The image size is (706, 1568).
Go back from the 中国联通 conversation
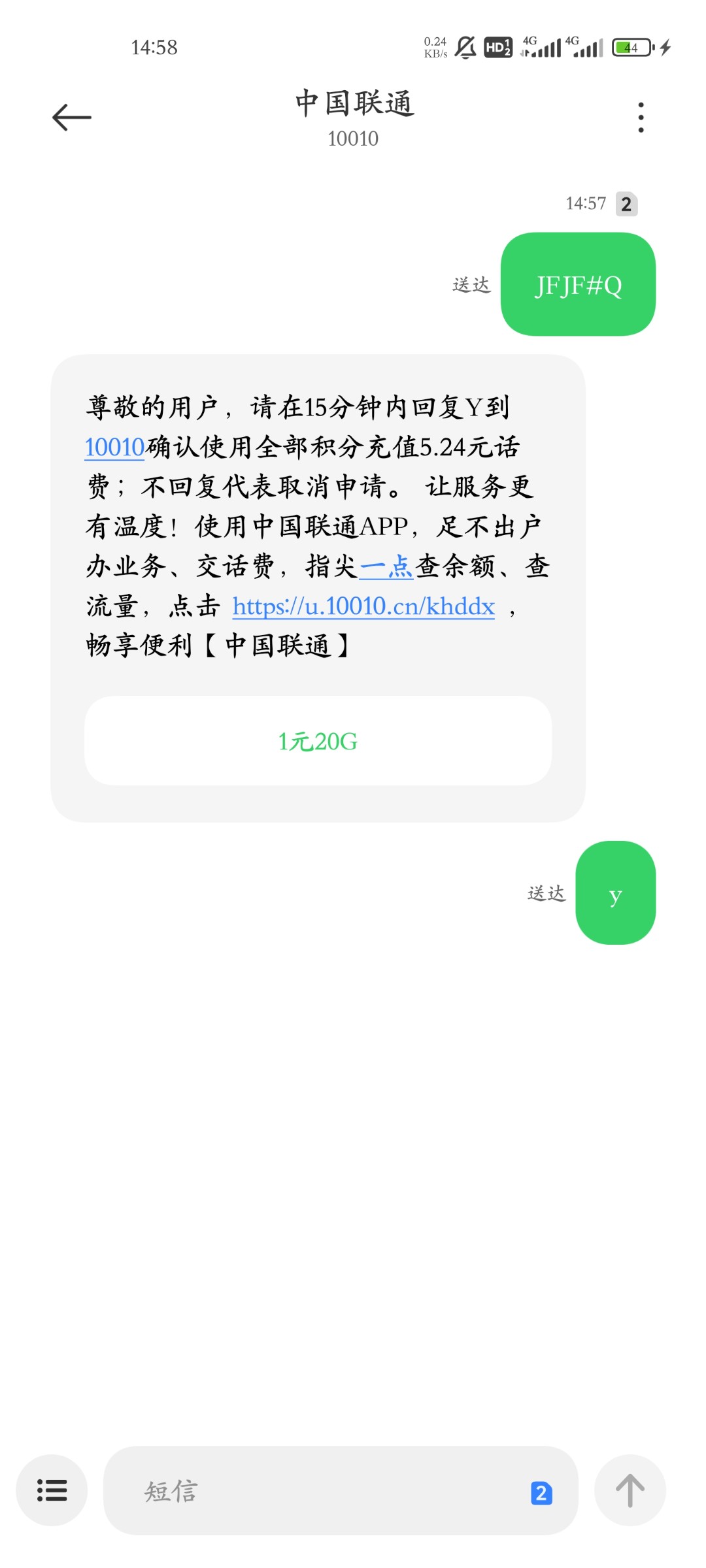pyautogui.click(x=72, y=118)
